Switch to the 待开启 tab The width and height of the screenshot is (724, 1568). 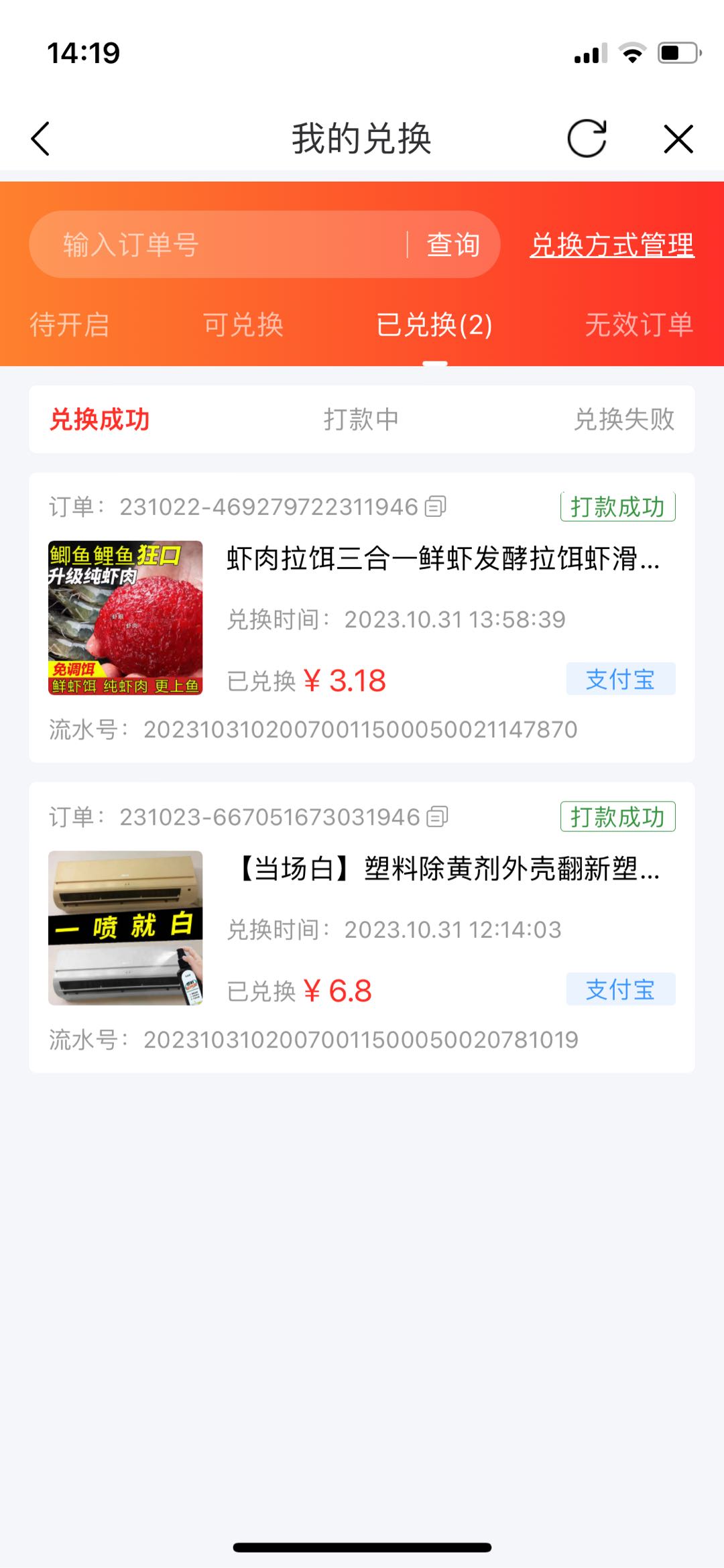point(69,325)
